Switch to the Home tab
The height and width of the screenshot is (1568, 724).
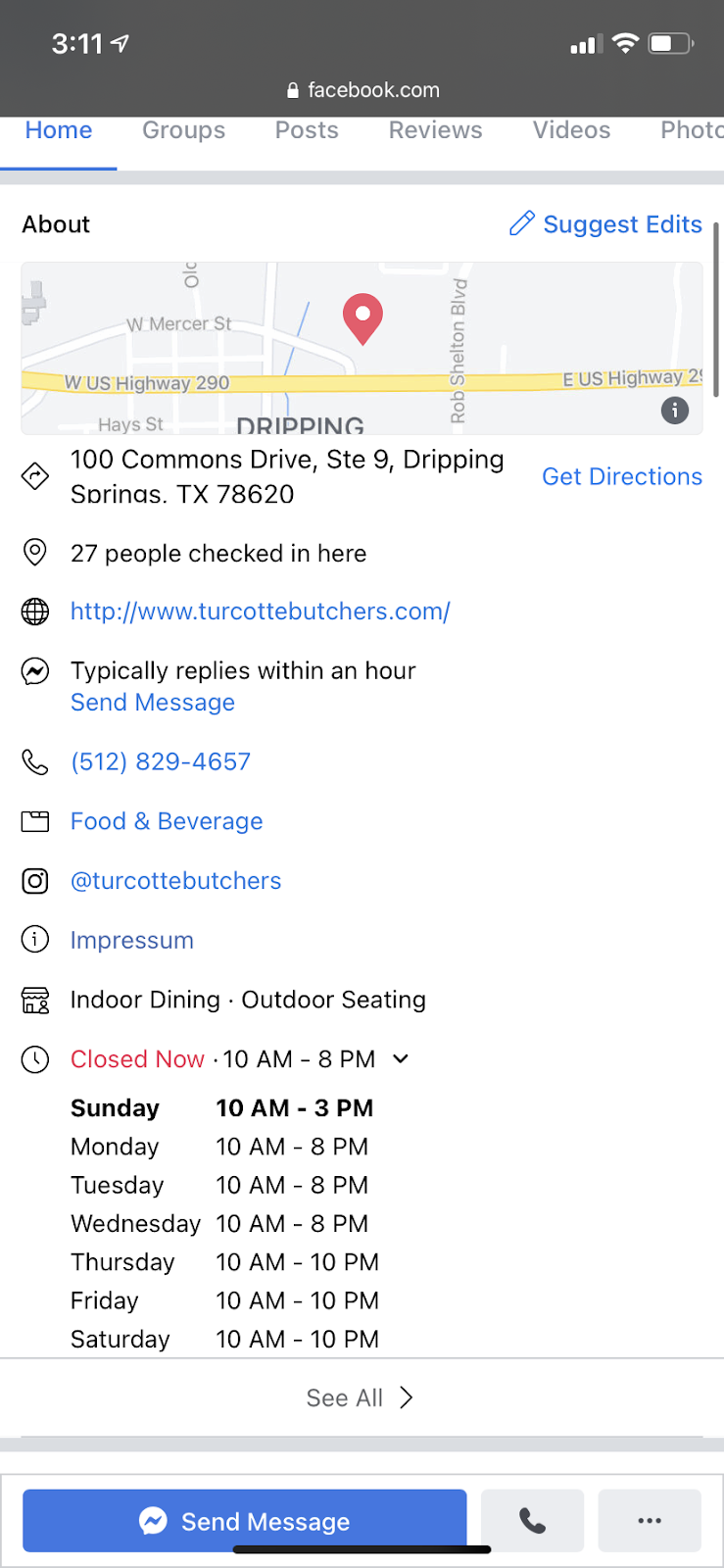pyautogui.click(x=59, y=130)
